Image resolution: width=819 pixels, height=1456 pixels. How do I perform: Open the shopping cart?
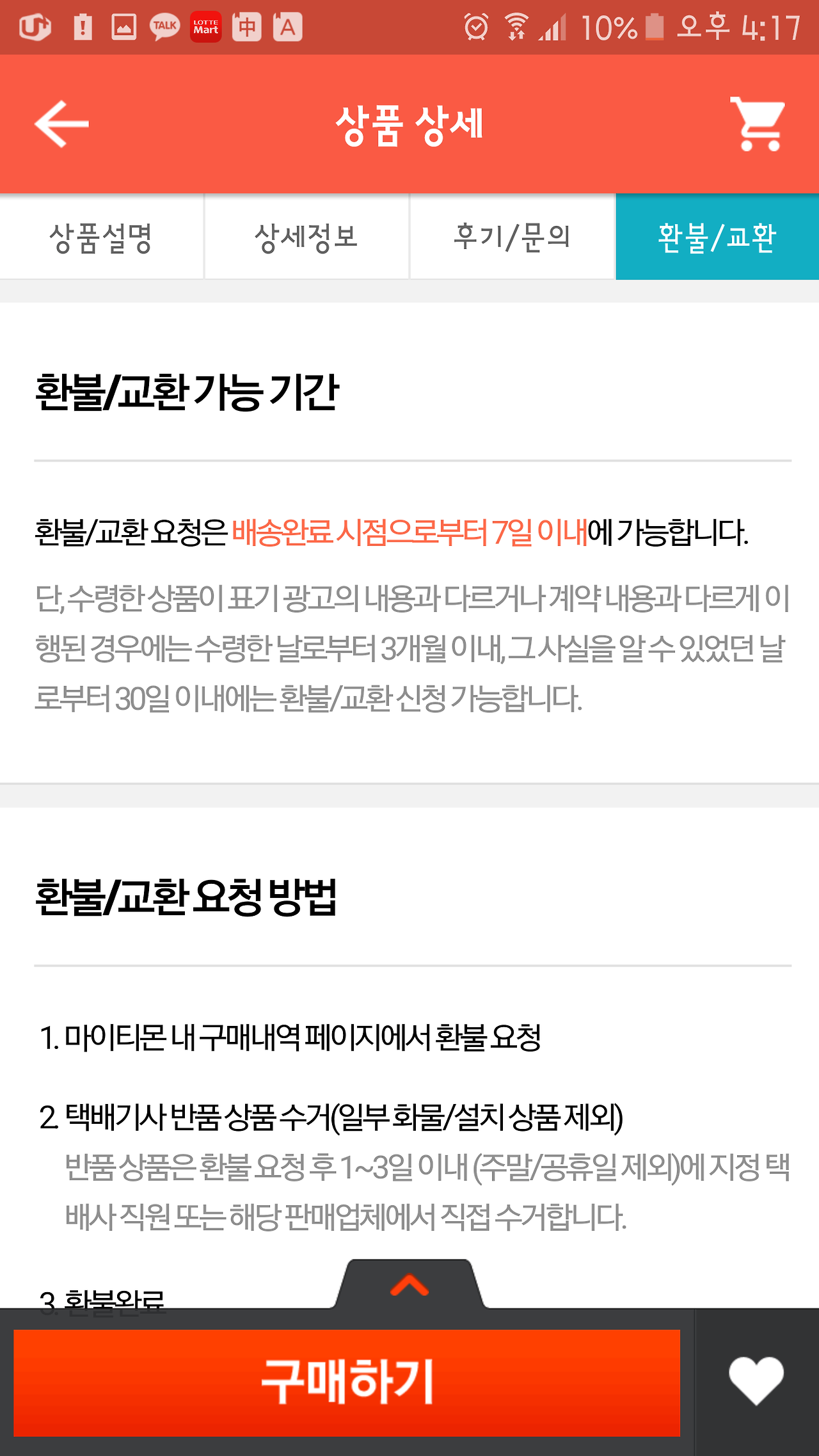[x=758, y=124]
